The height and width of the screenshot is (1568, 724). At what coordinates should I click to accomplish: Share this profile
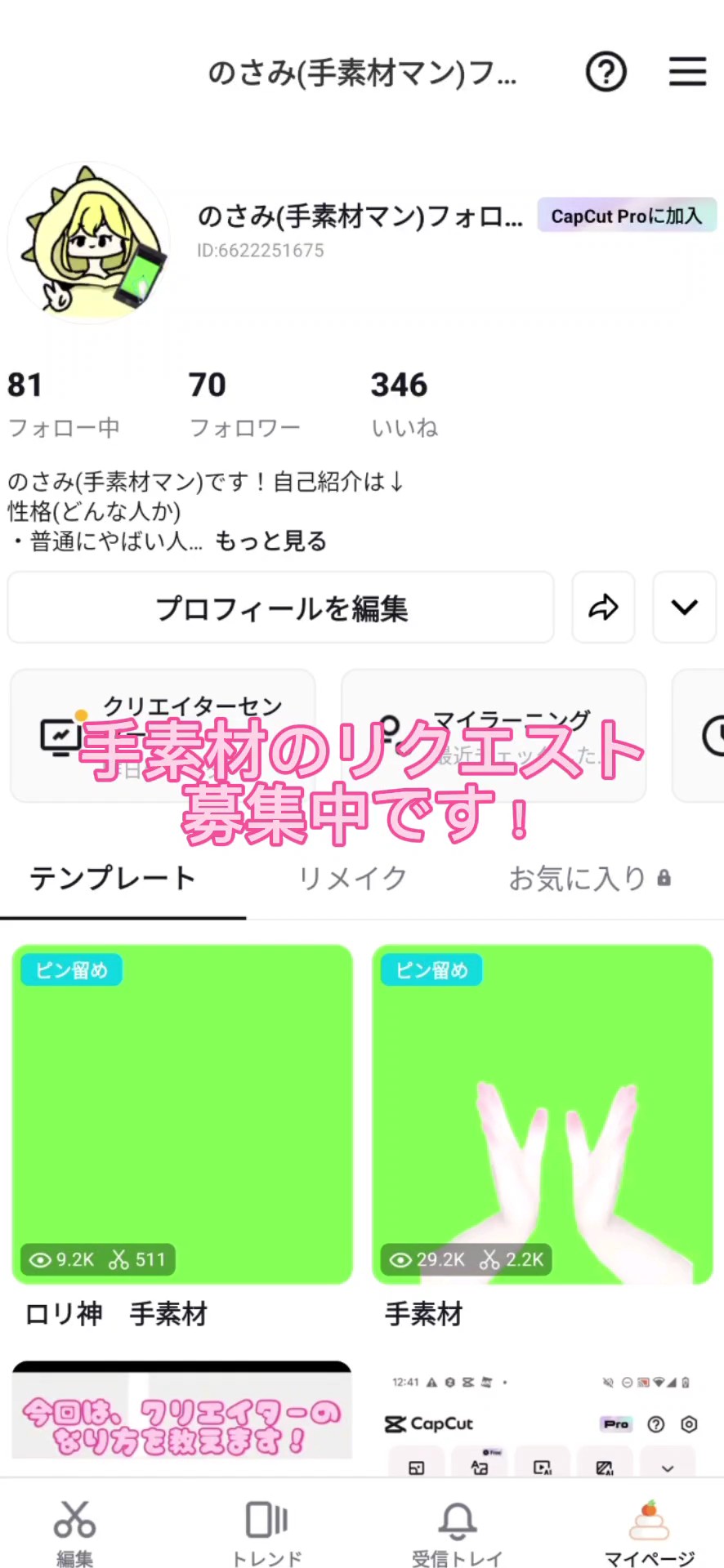[x=604, y=608]
